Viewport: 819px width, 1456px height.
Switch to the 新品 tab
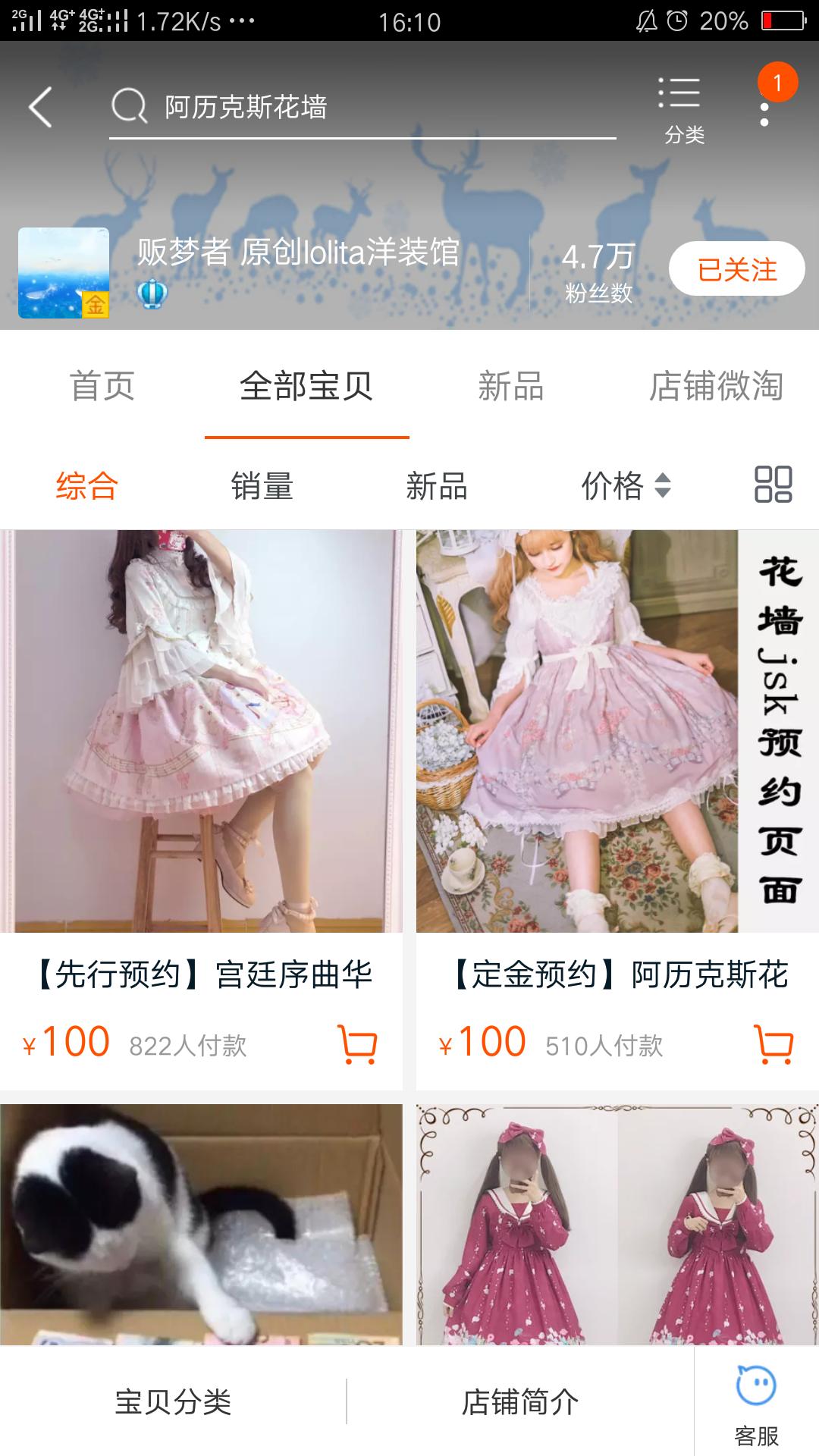(x=511, y=387)
